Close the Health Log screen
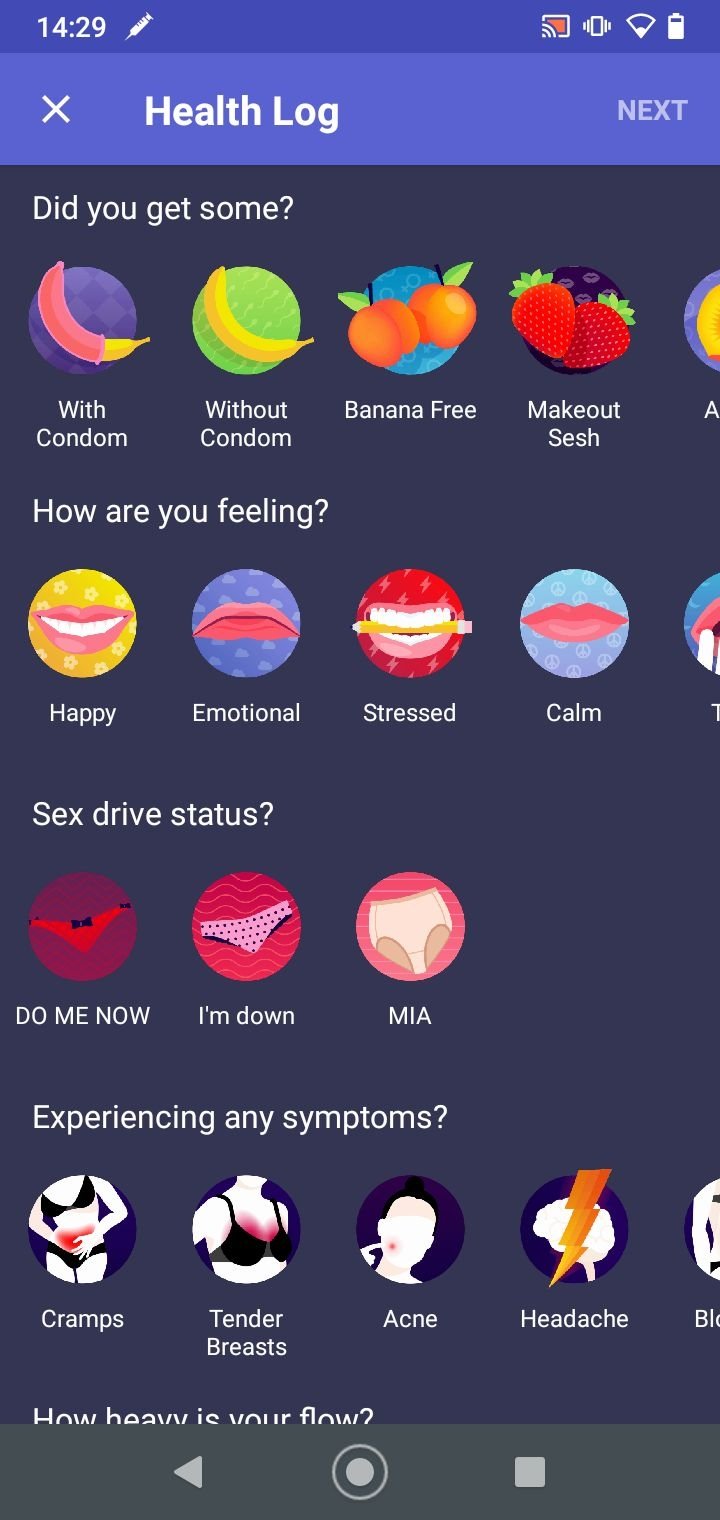720x1520 pixels. click(x=56, y=110)
